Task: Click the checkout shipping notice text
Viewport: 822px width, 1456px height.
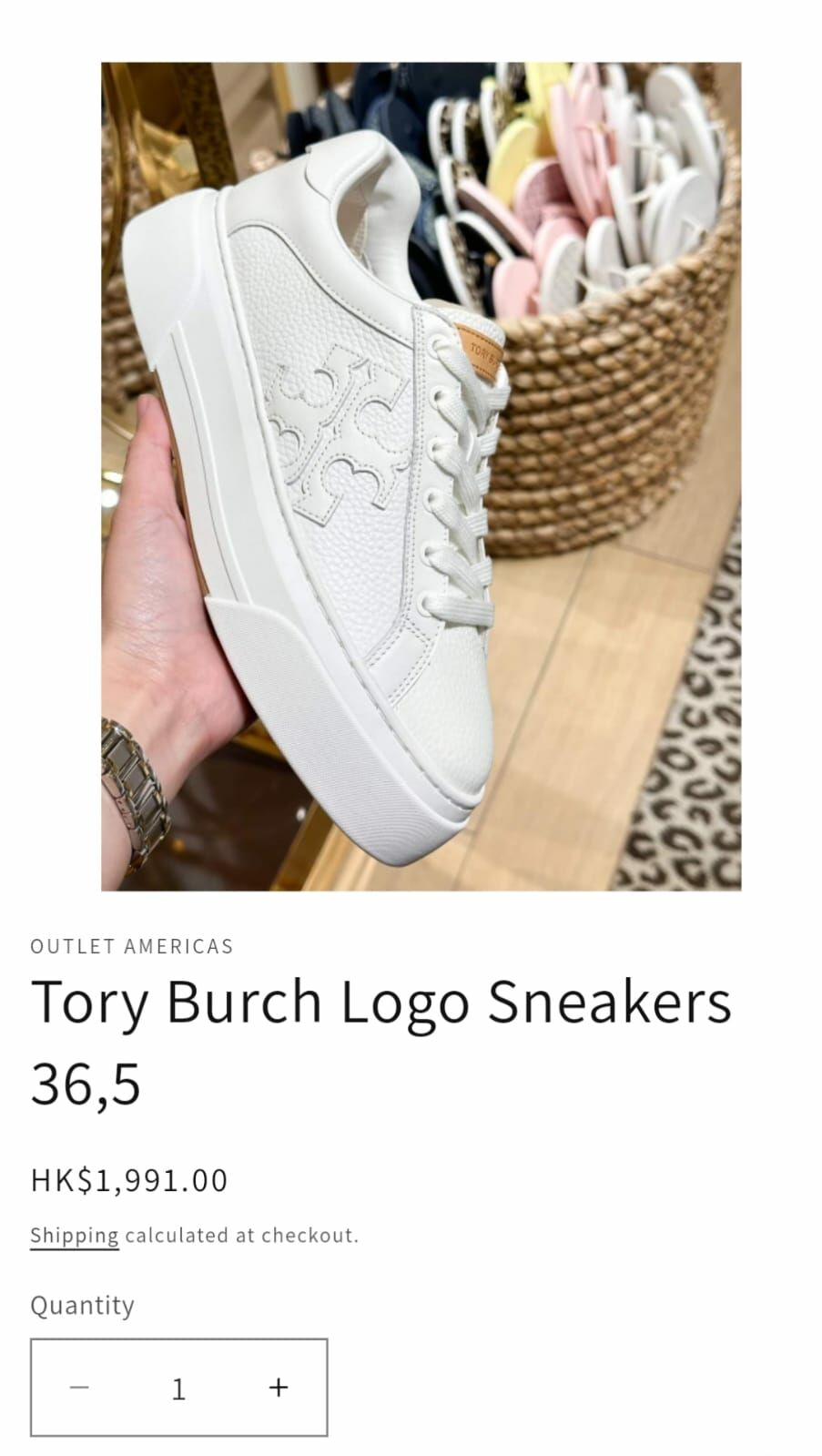Action: (x=239, y=1236)
